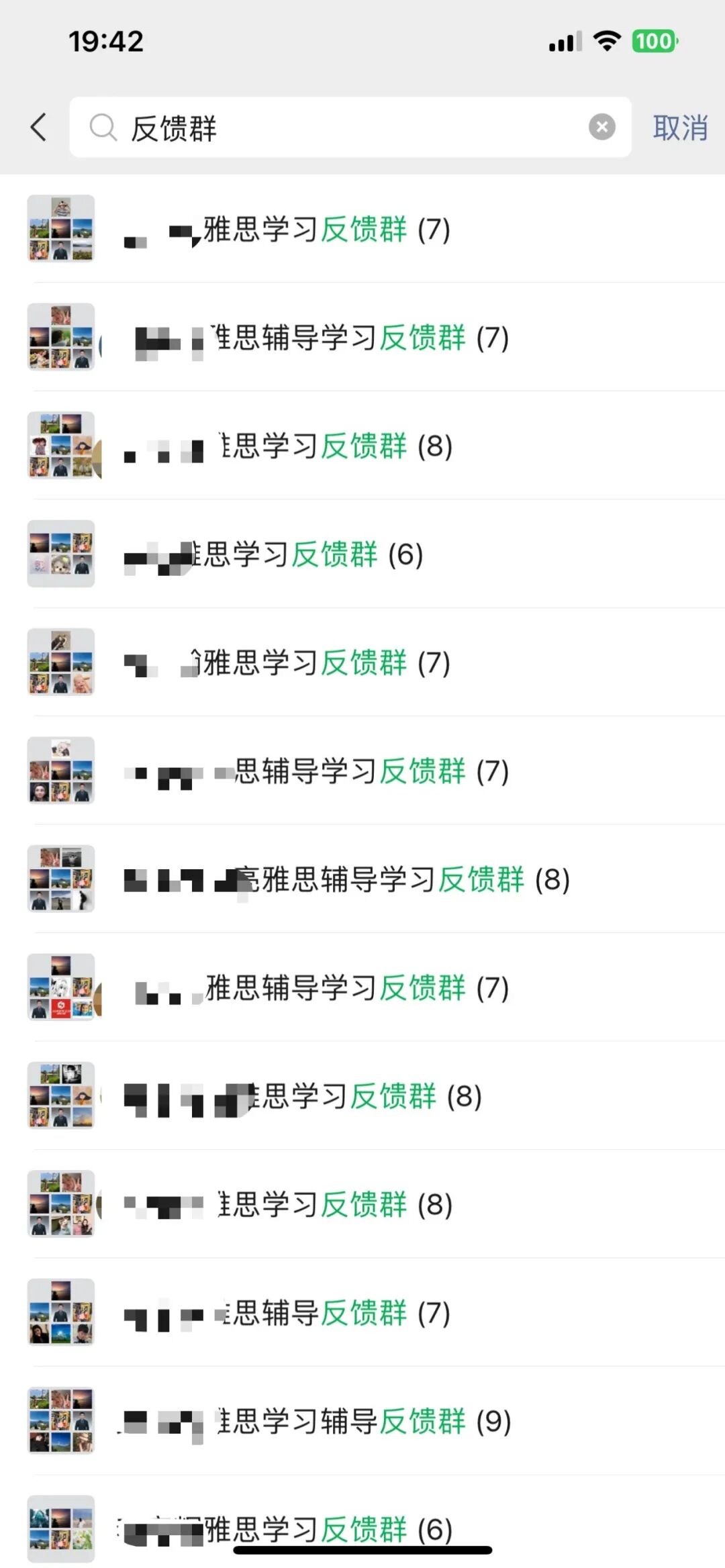The image size is (725, 1568).
Task: Clear the search text with the X button
Action: click(x=601, y=127)
